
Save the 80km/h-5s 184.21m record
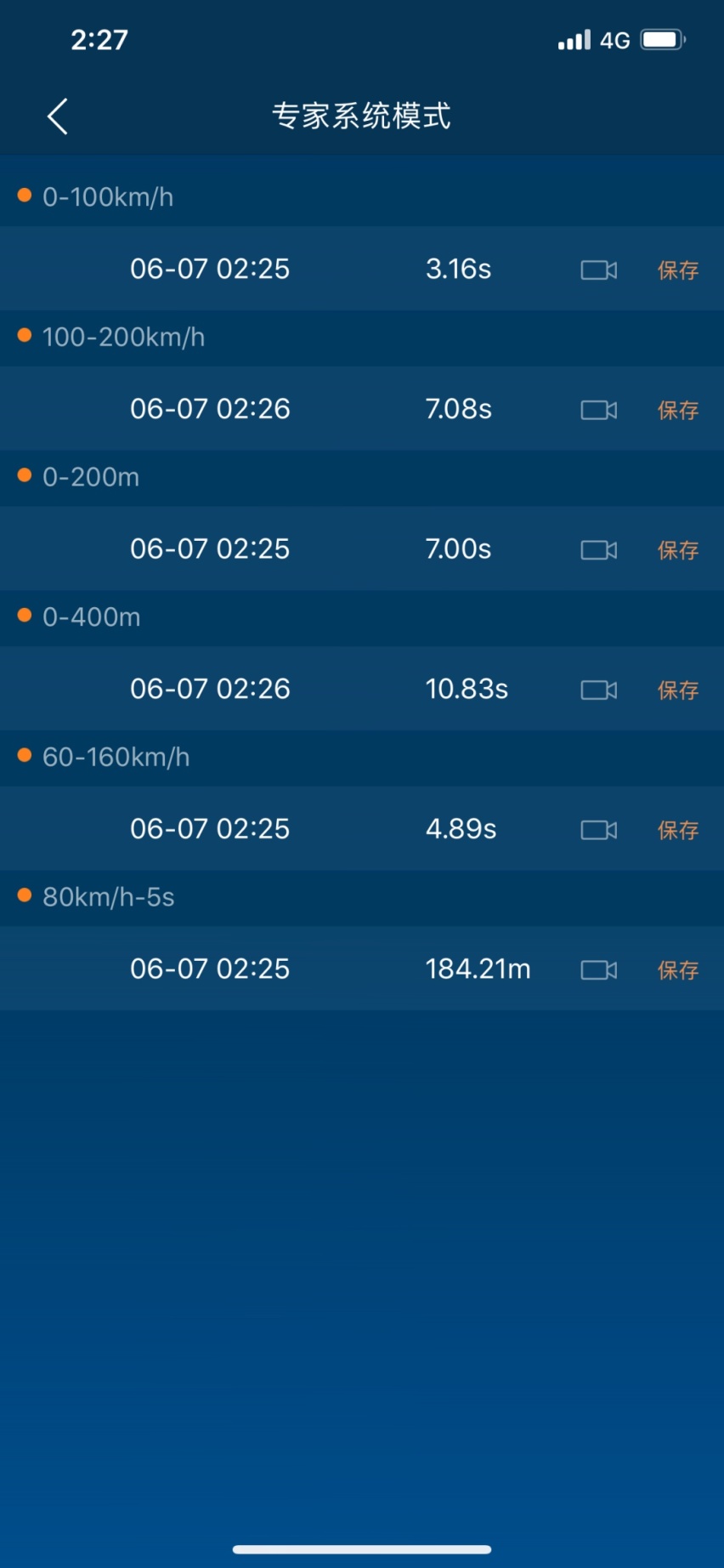pos(678,970)
